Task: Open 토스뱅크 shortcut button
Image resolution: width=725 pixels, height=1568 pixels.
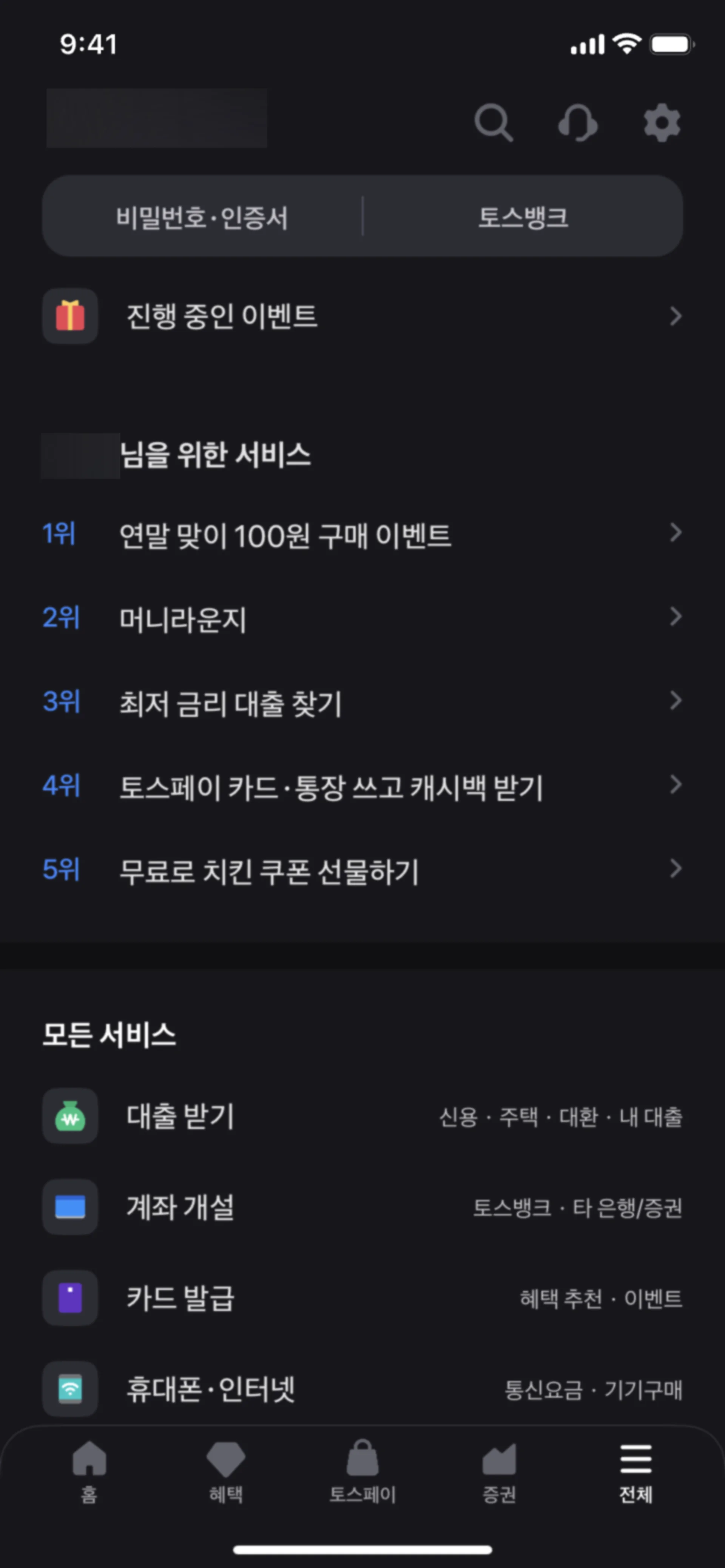Action: tap(523, 217)
